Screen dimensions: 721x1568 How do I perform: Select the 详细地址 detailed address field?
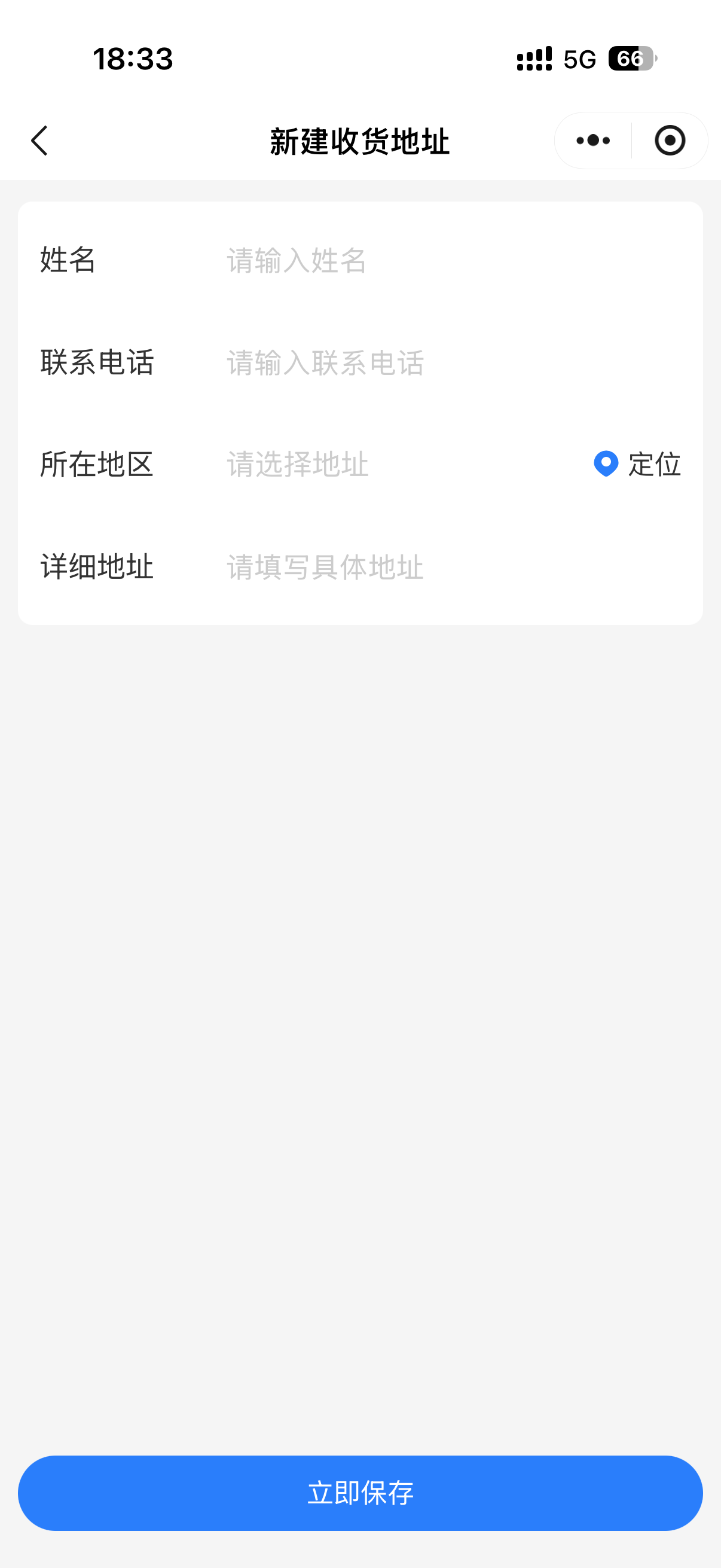point(426,568)
